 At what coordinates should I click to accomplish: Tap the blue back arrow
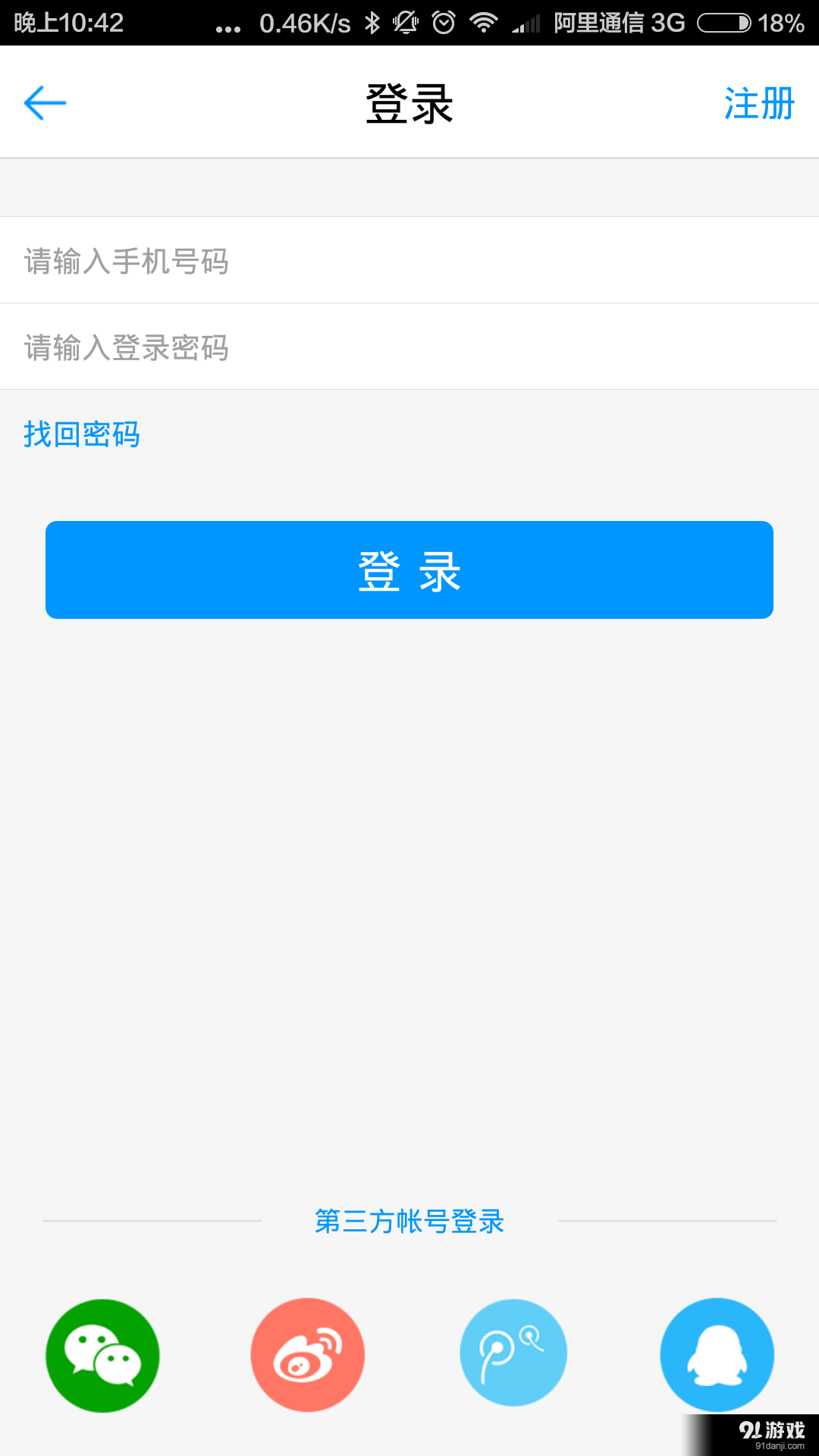[x=43, y=102]
